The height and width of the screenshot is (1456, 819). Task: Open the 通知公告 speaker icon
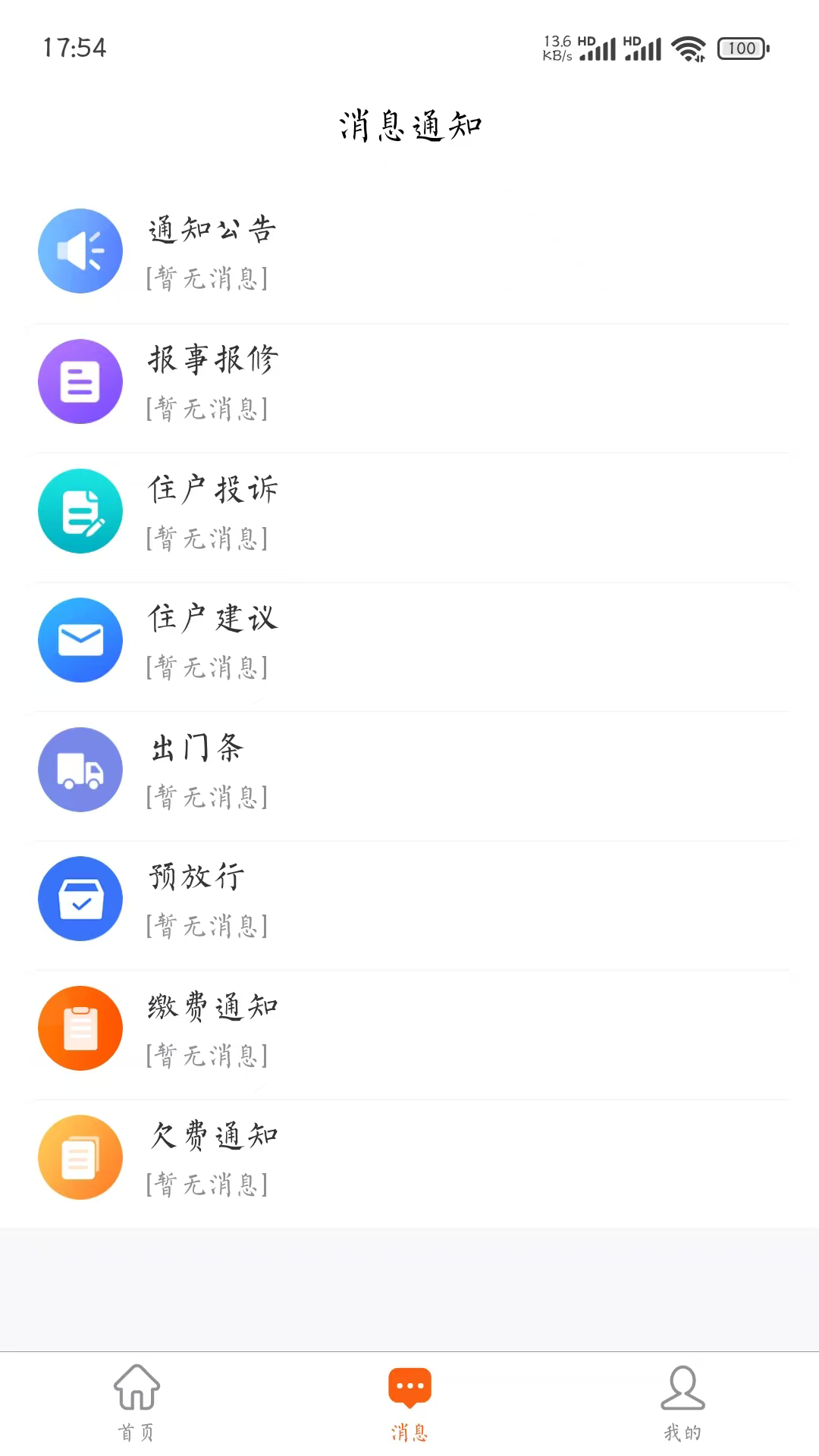[x=80, y=250]
